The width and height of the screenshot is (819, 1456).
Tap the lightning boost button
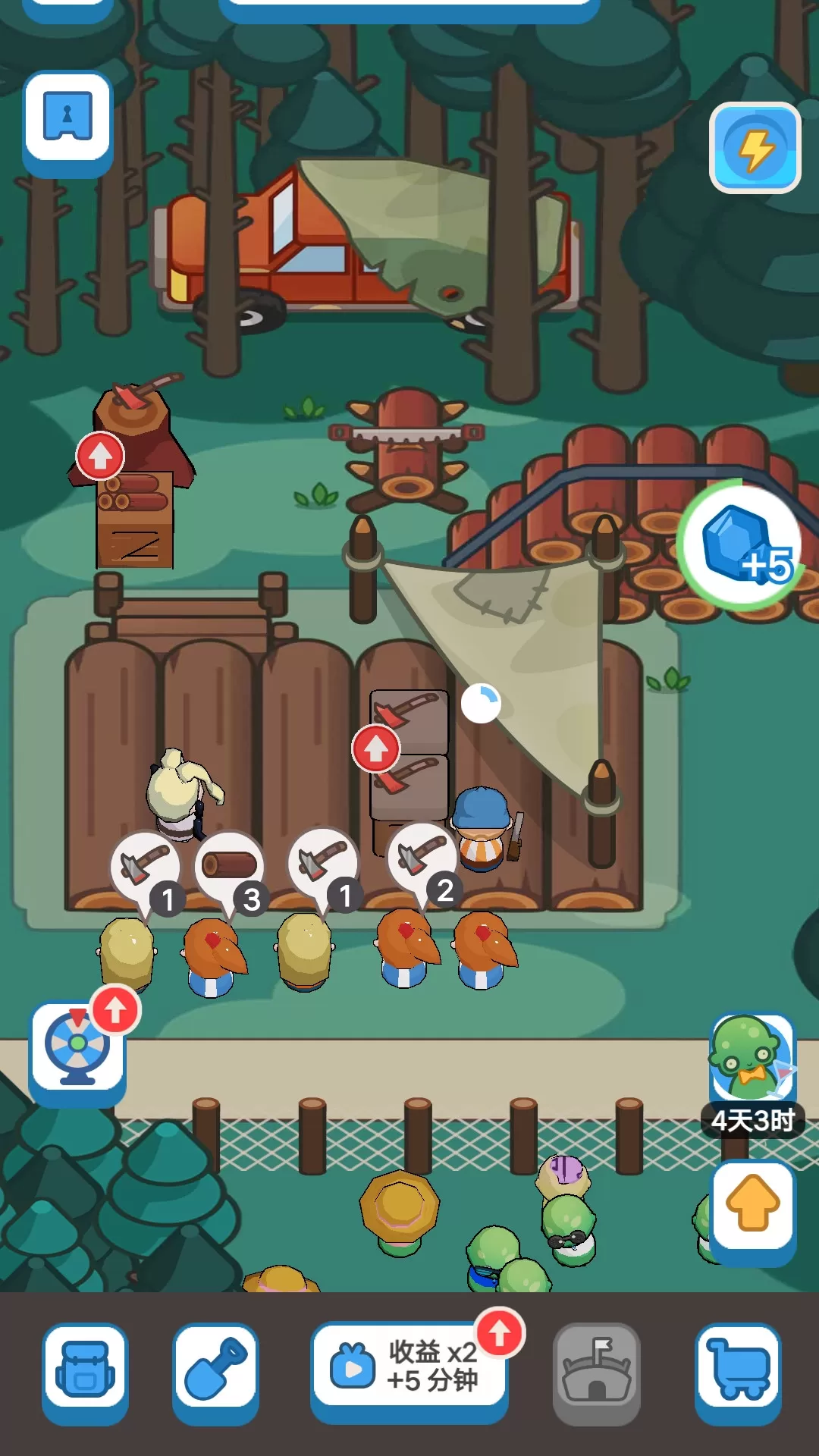click(x=755, y=149)
